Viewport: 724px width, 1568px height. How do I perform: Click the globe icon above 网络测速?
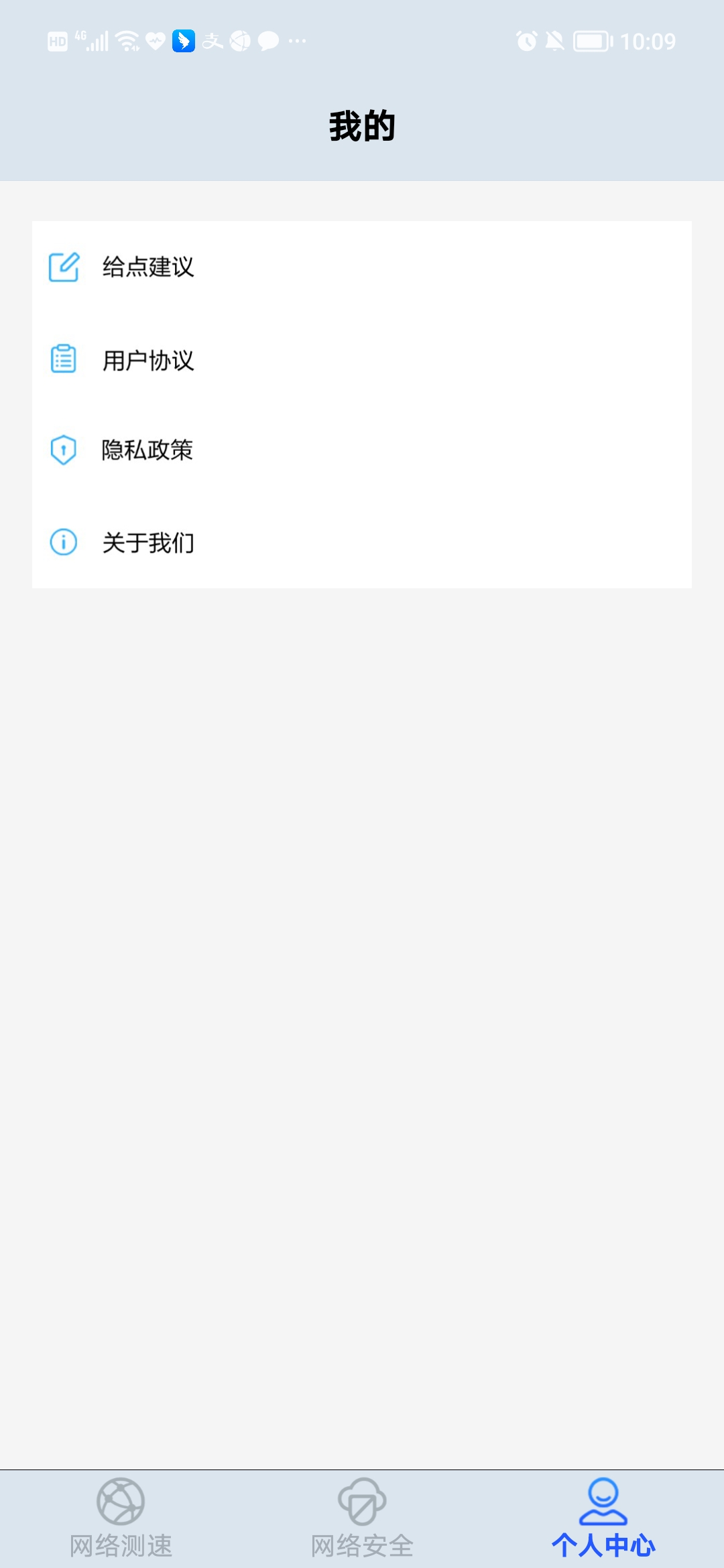coord(121,1503)
